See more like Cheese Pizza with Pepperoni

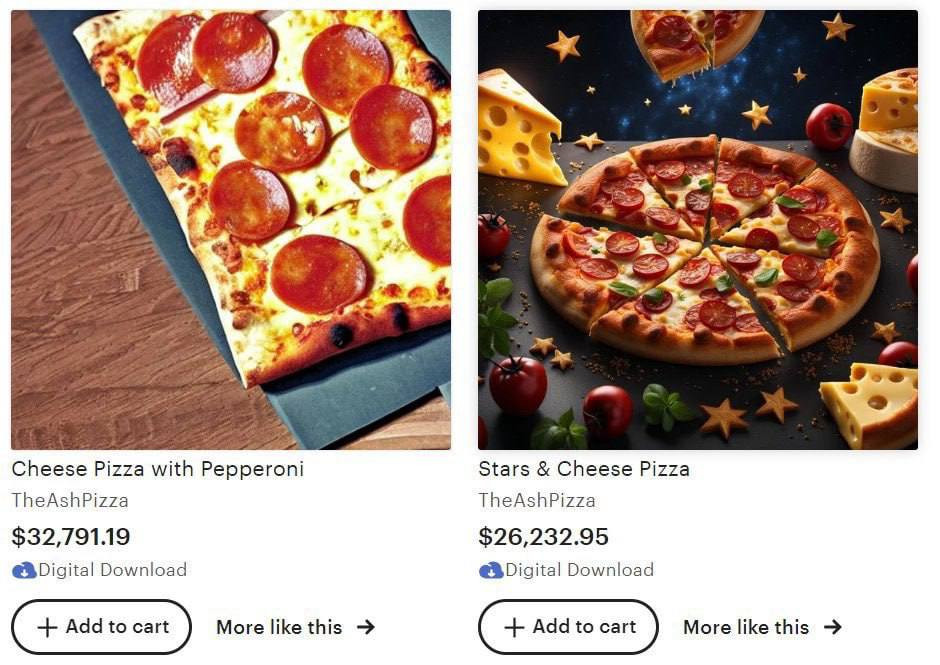(x=295, y=627)
